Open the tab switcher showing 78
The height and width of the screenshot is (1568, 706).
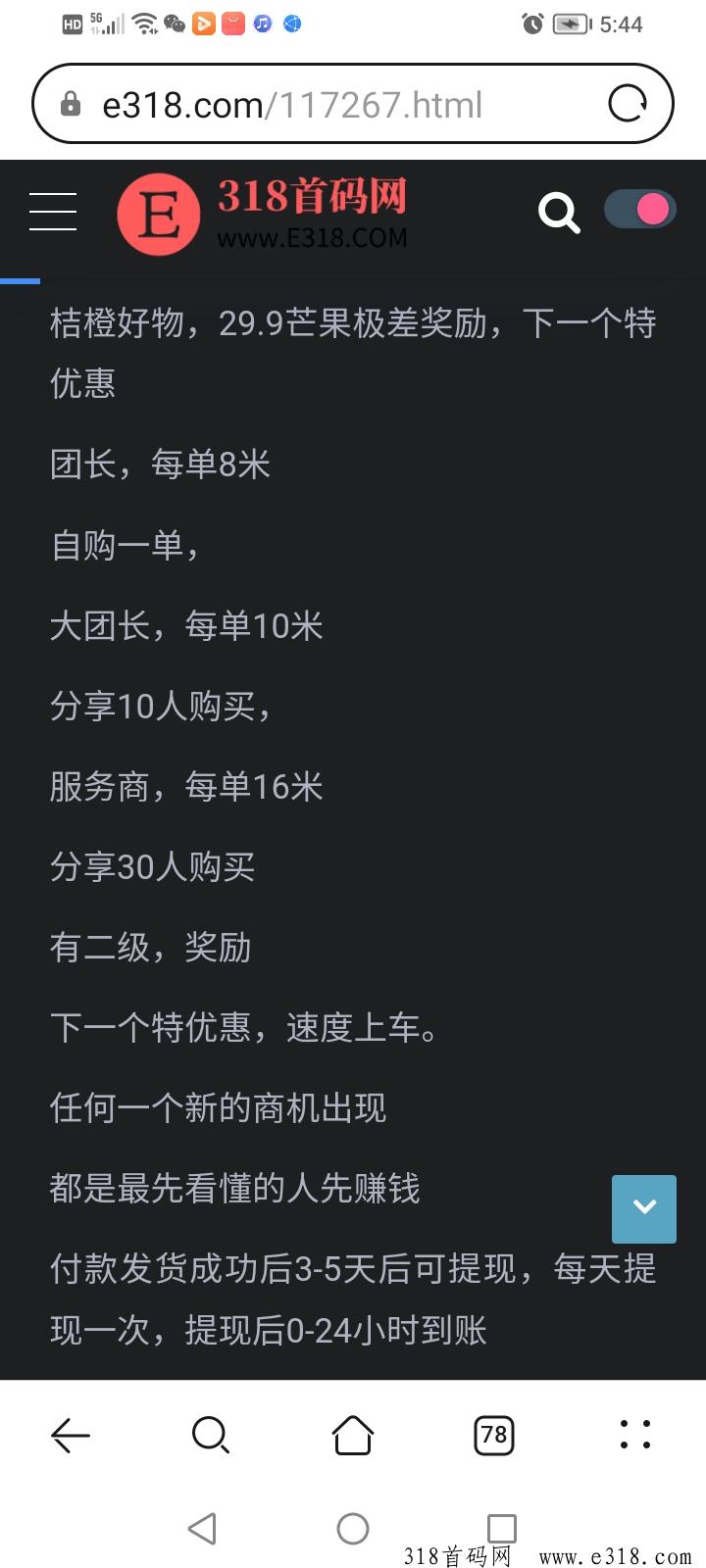click(494, 1436)
